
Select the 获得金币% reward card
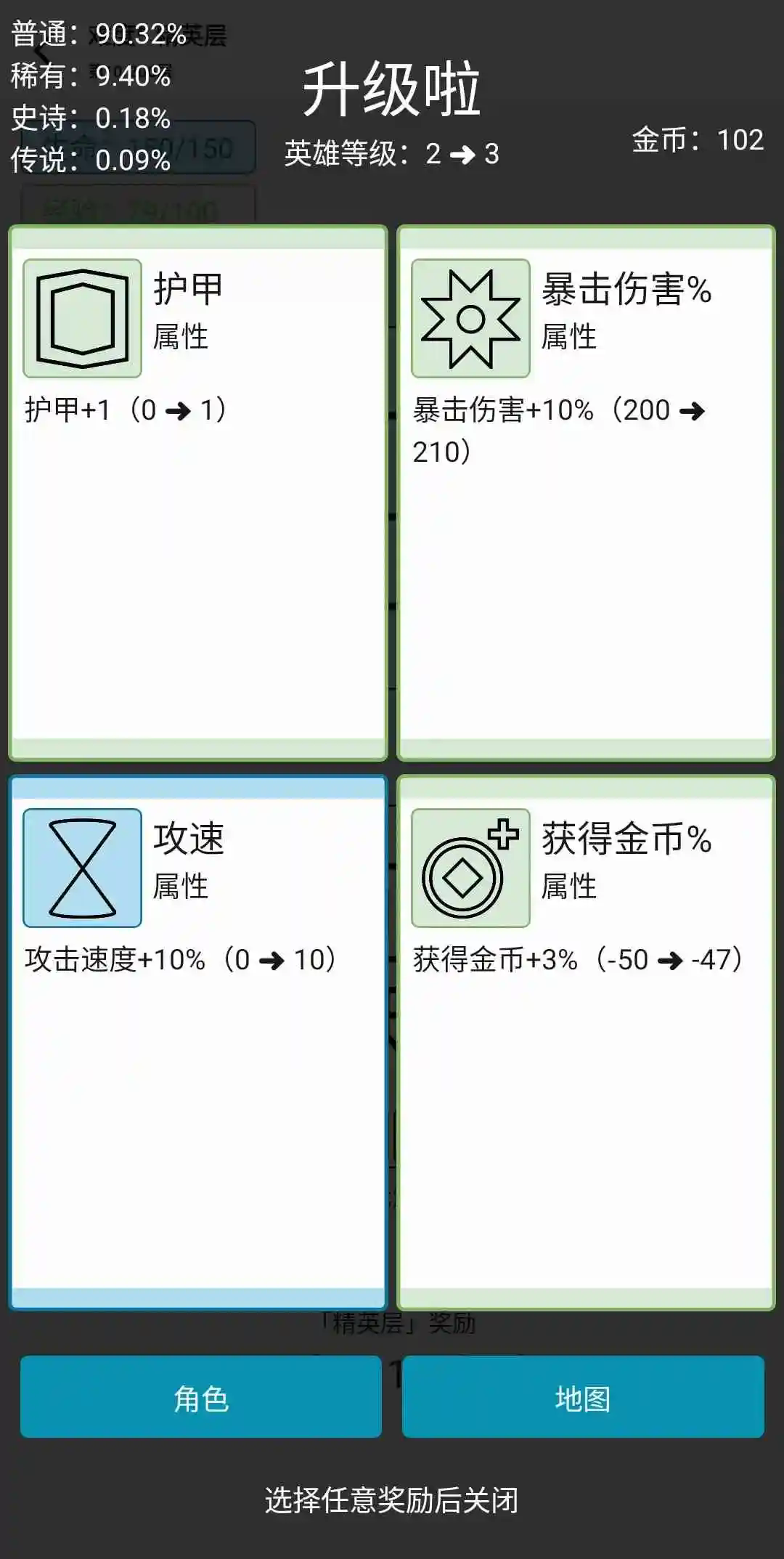coord(586,1043)
